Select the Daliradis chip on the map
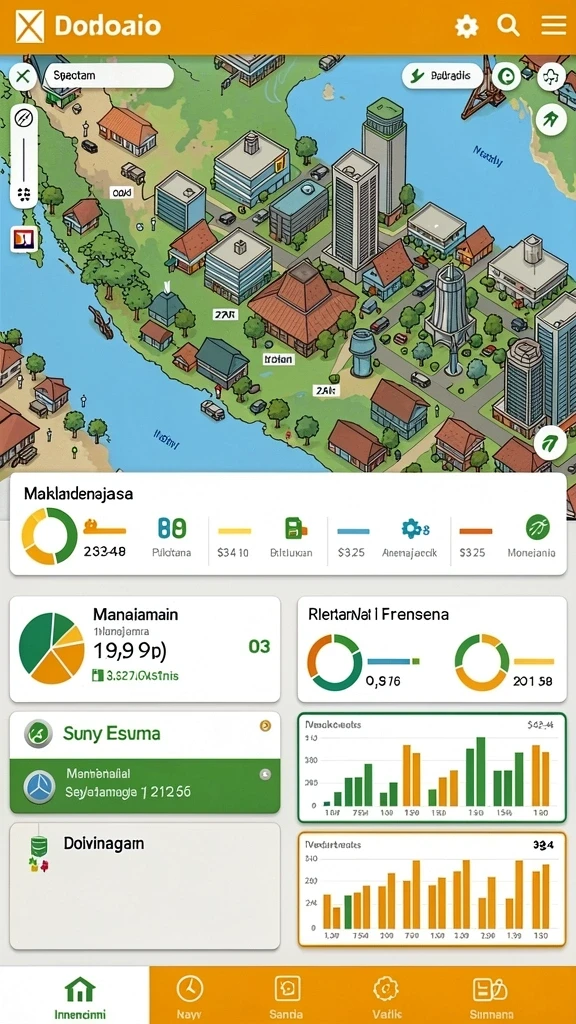This screenshot has height=1024, width=576. click(x=442, y=76)
